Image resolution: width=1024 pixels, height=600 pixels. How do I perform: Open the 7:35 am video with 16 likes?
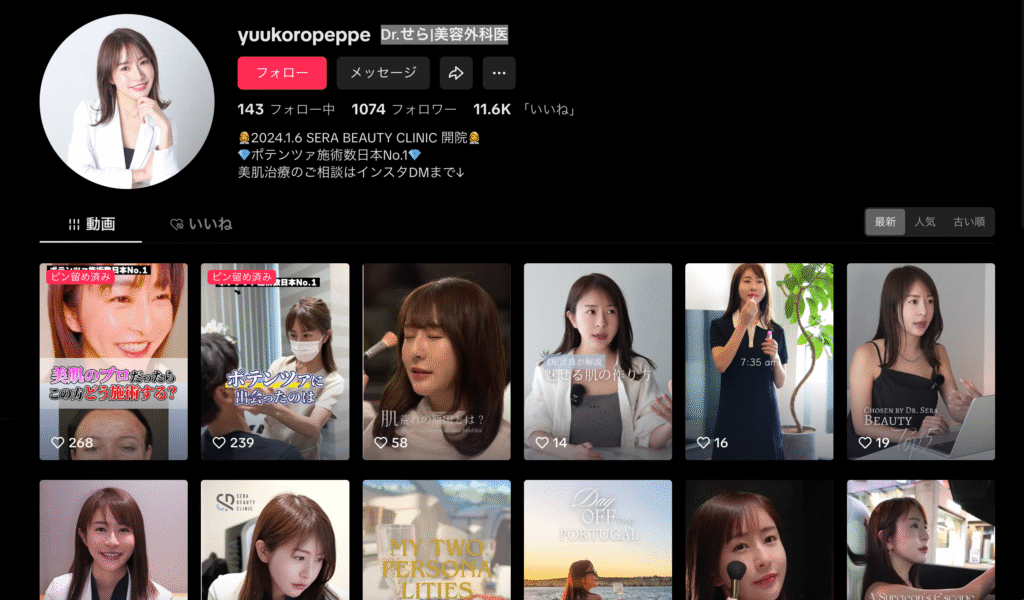[x=759, y=361]
